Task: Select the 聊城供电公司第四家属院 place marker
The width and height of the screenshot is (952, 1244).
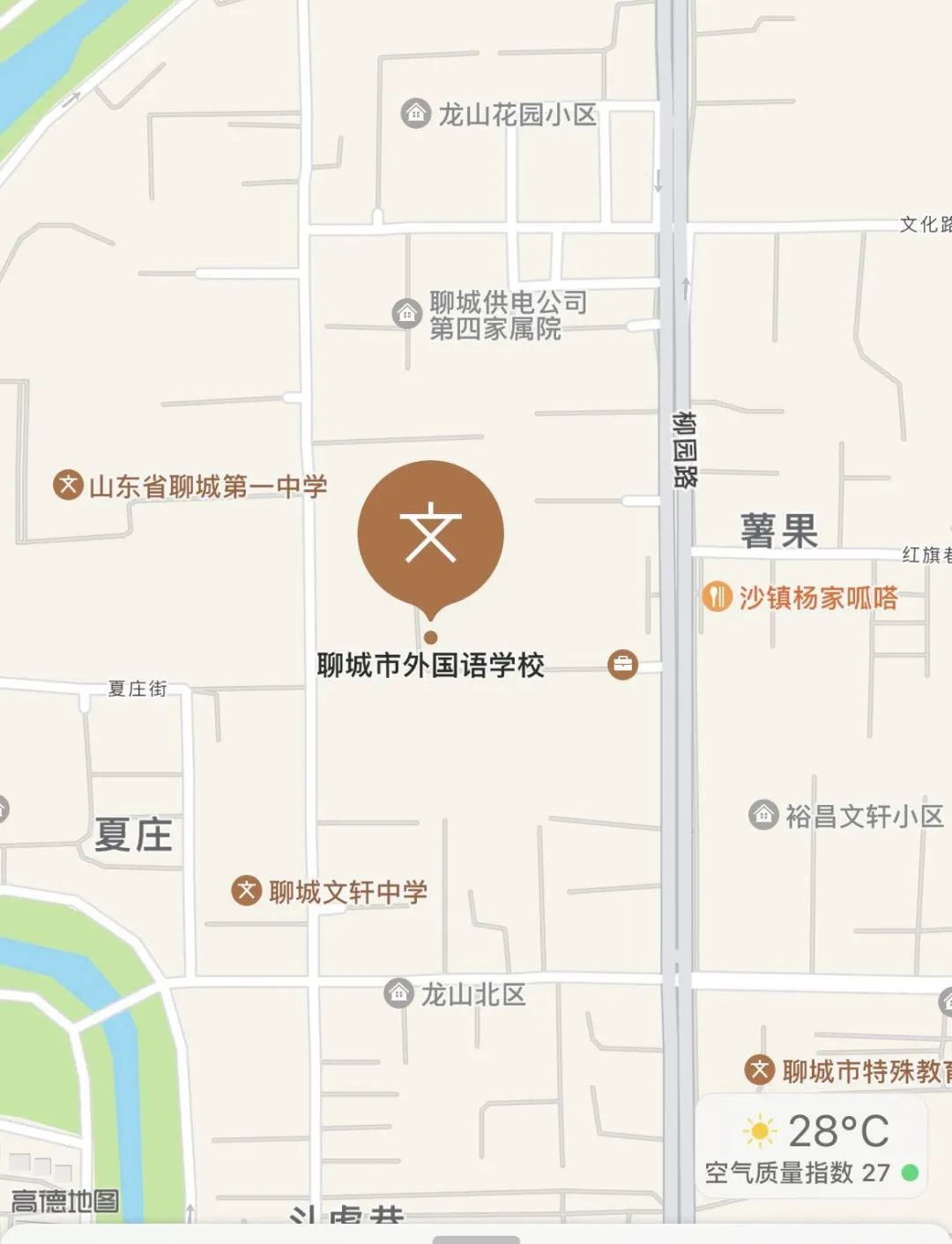Action: (406, 313)
